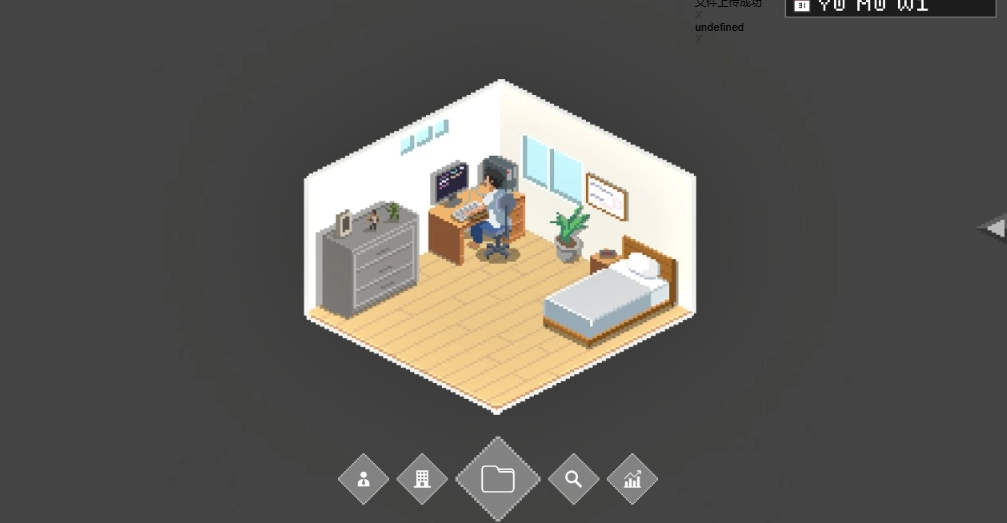Expand the side panel arrow
The image size is (1007, 523).
point(994,228)
